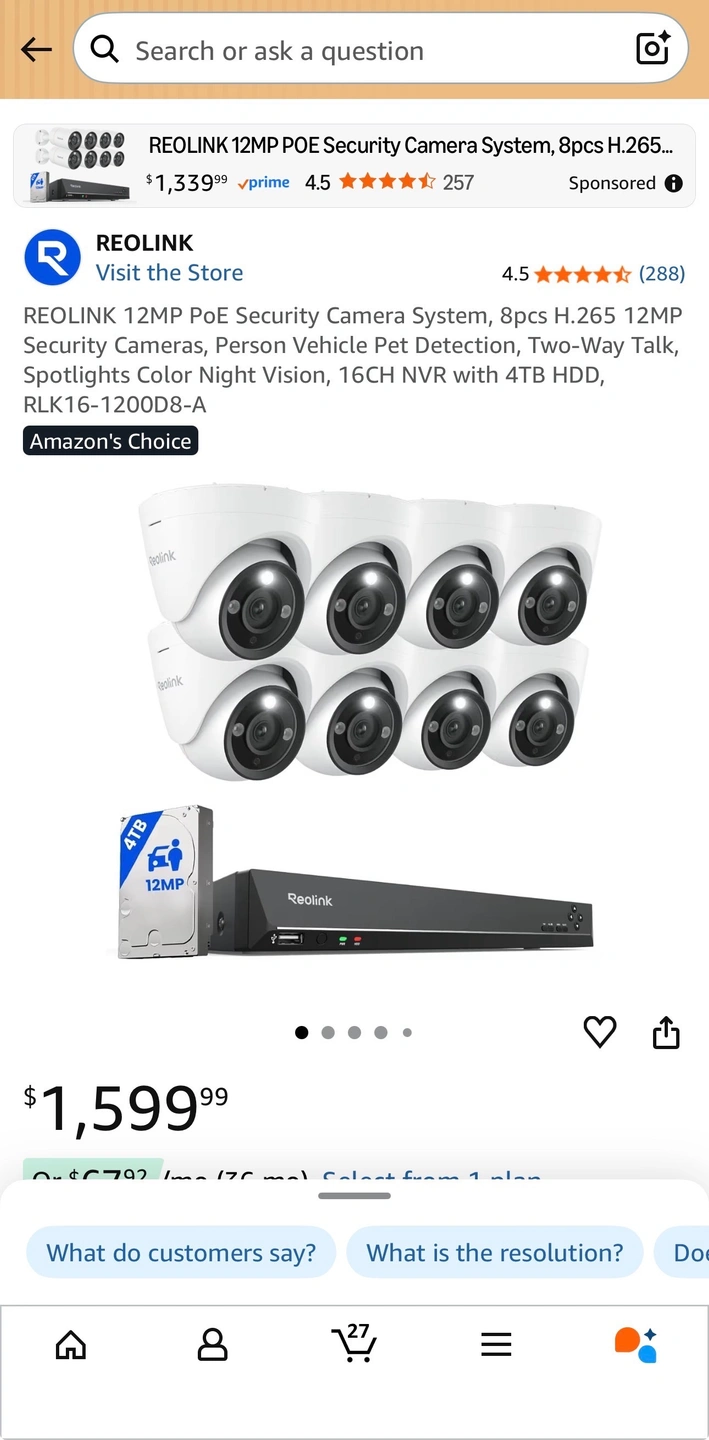The image size is (709, 1440).
Task: Share this product listing
Action: point(666,1031)
